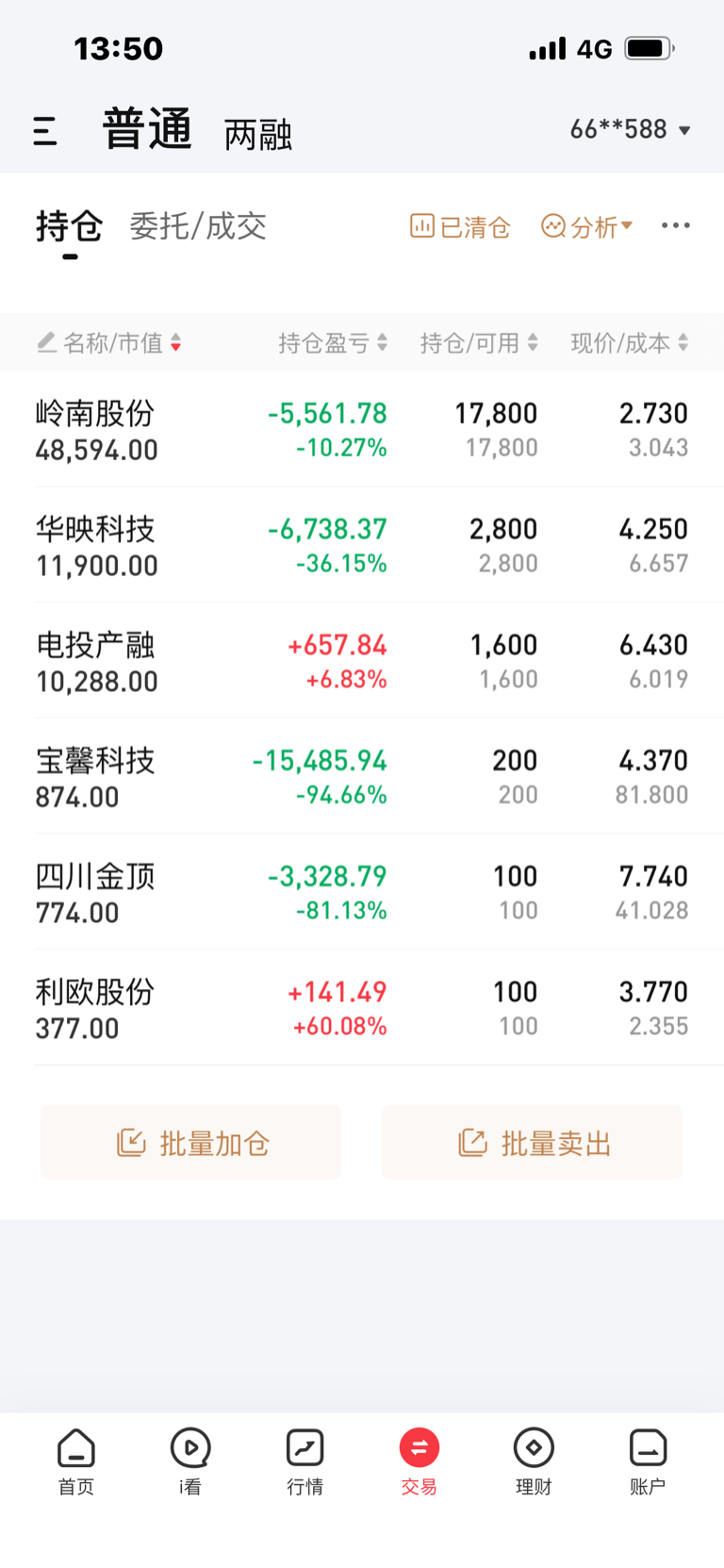Expand the account 66**588 dropdown
724x1568 pixels.
(630, 129)
